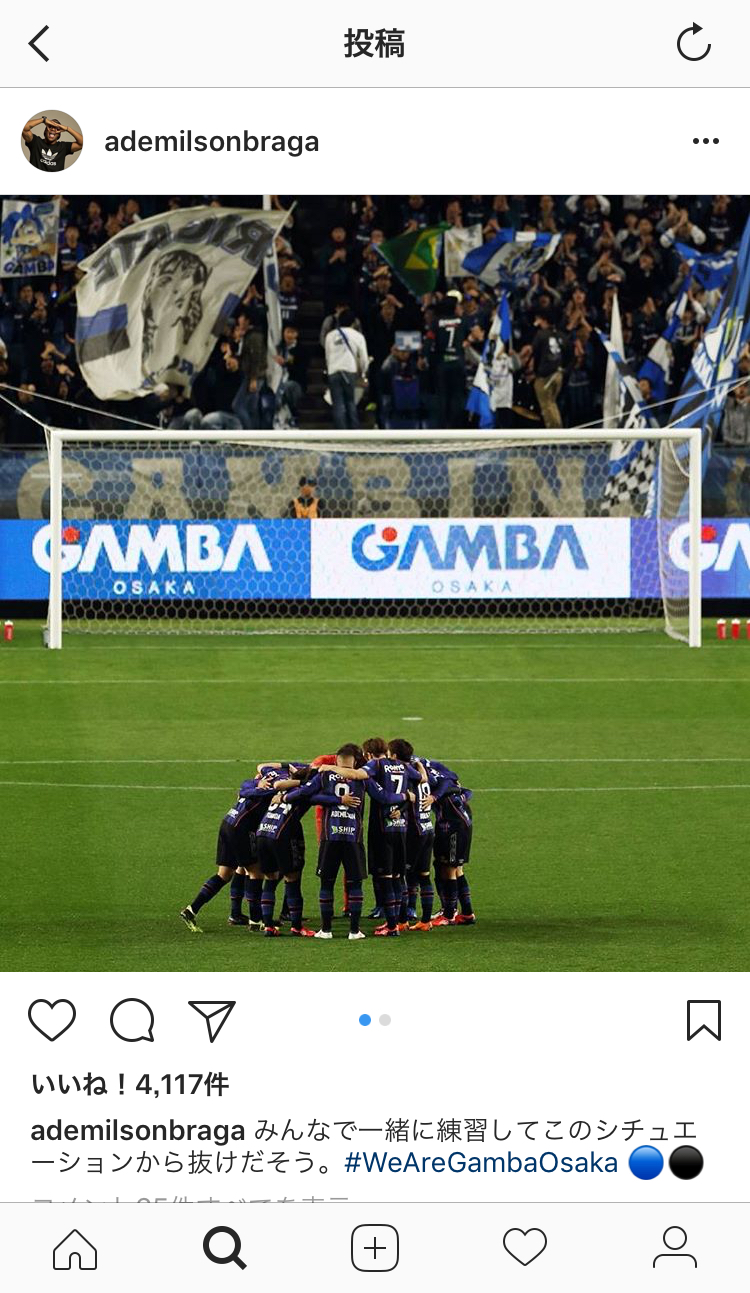750x1293 pixels.
Task: Open the #WeAreGambaOsaka hashtag
Action: (480, 1163)
